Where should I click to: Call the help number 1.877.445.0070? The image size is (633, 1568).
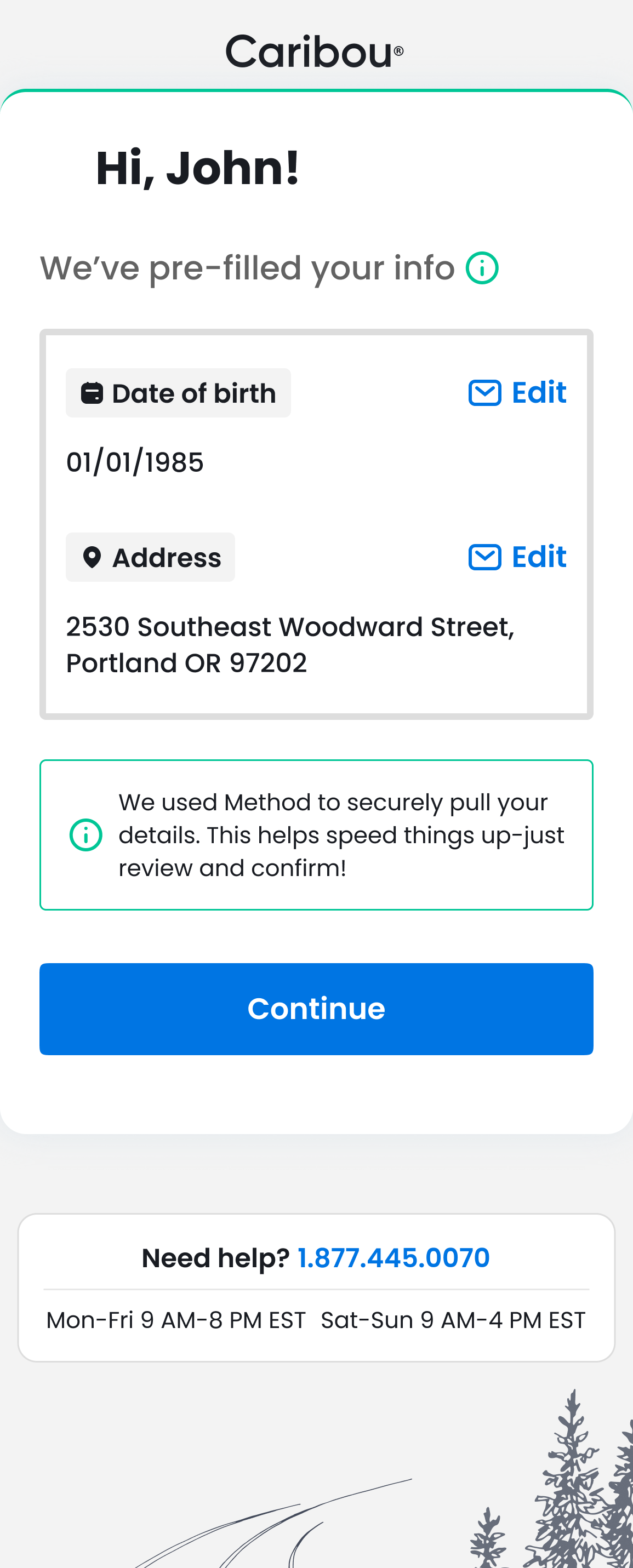click(393, 1257)
